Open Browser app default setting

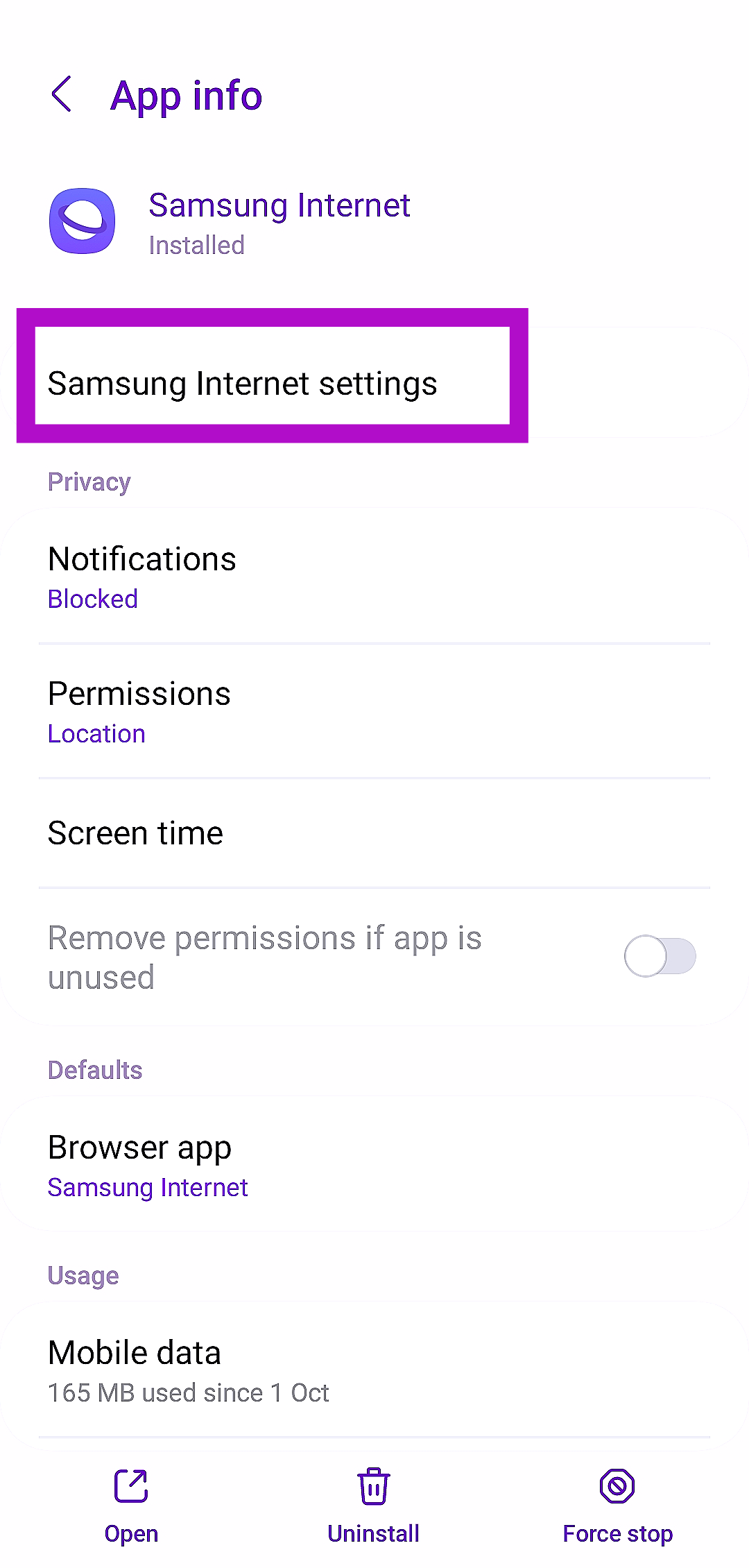pos(374,1166)
